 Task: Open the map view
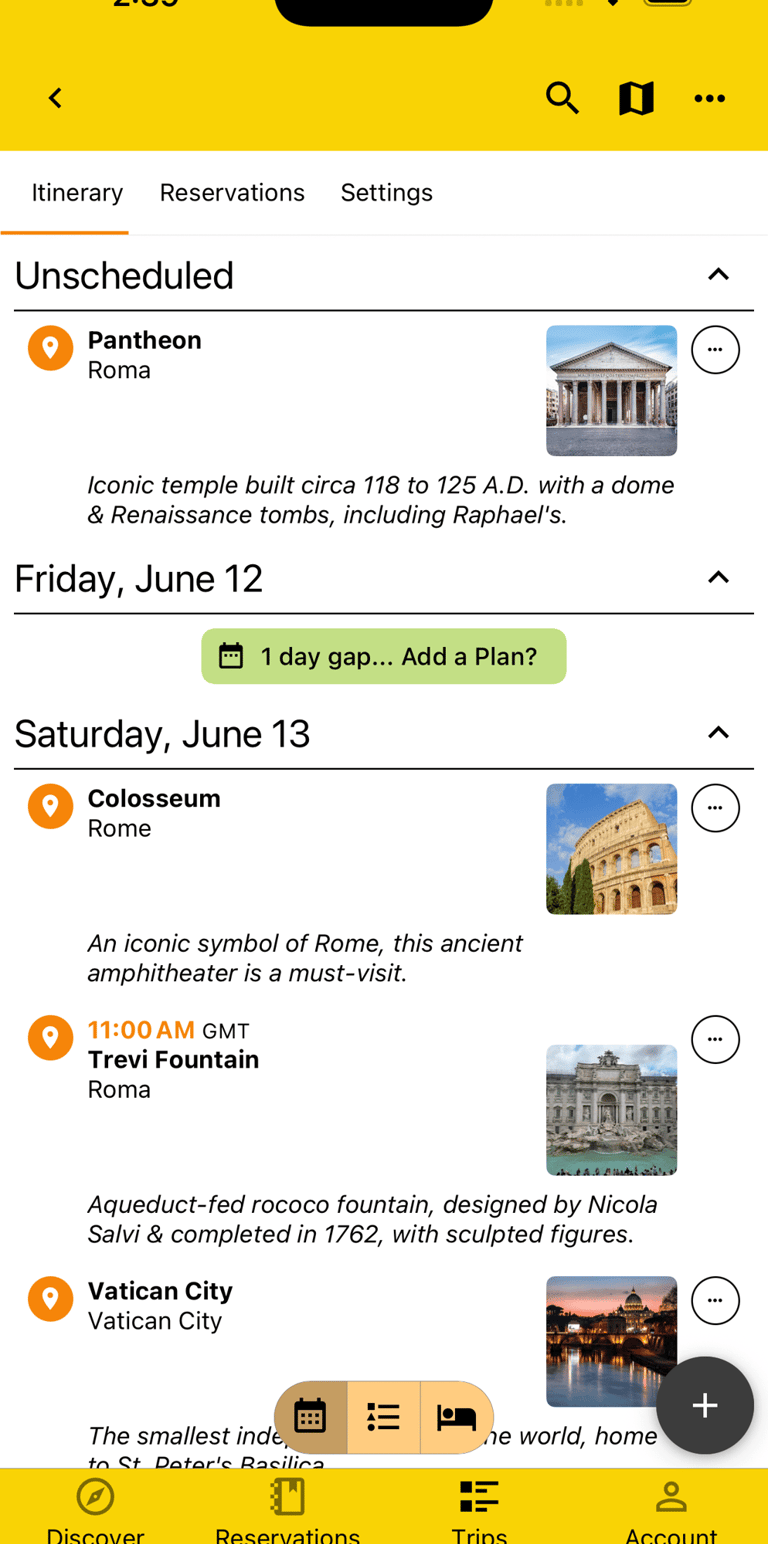[x=635, y=98]
